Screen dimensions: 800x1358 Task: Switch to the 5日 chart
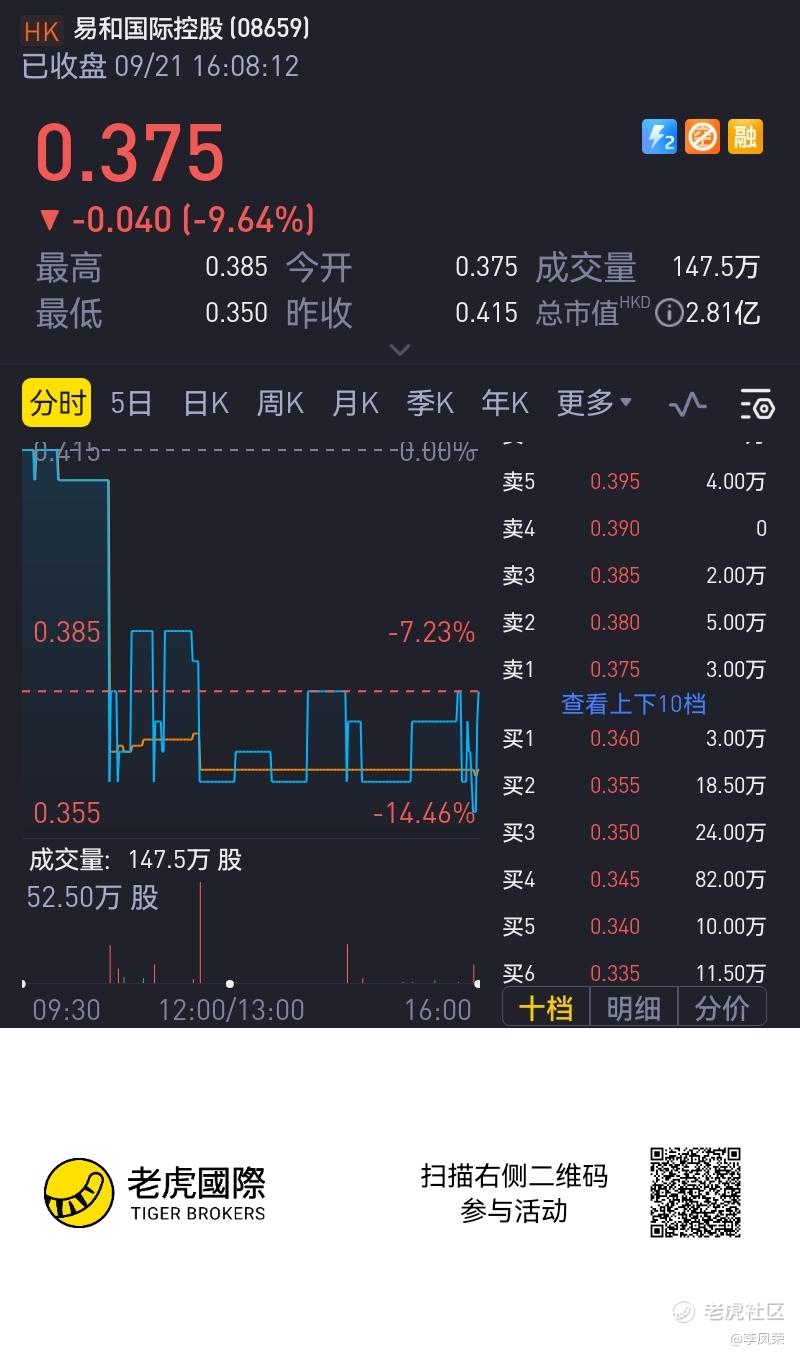tap(131, 404)
